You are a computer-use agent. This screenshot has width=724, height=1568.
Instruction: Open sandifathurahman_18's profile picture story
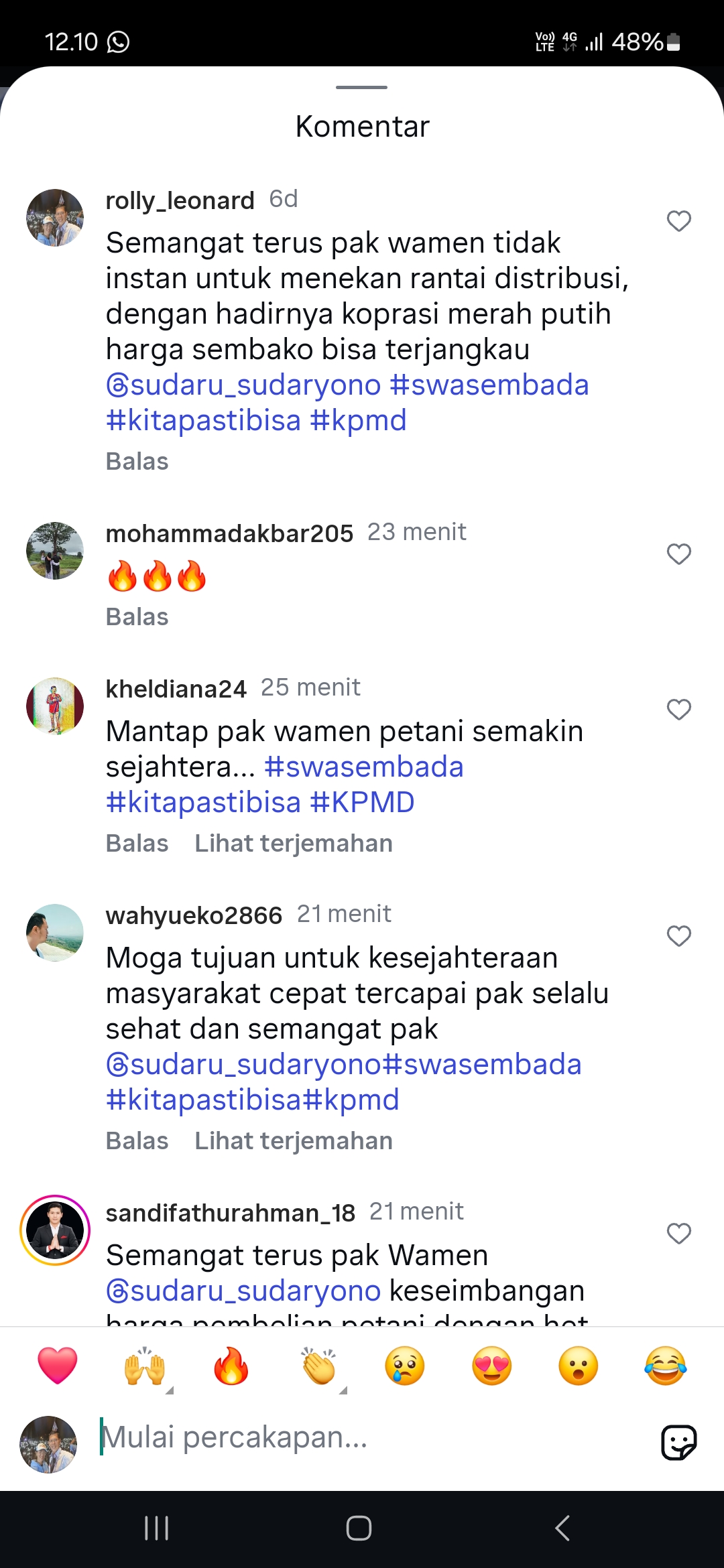(55, 1230)
